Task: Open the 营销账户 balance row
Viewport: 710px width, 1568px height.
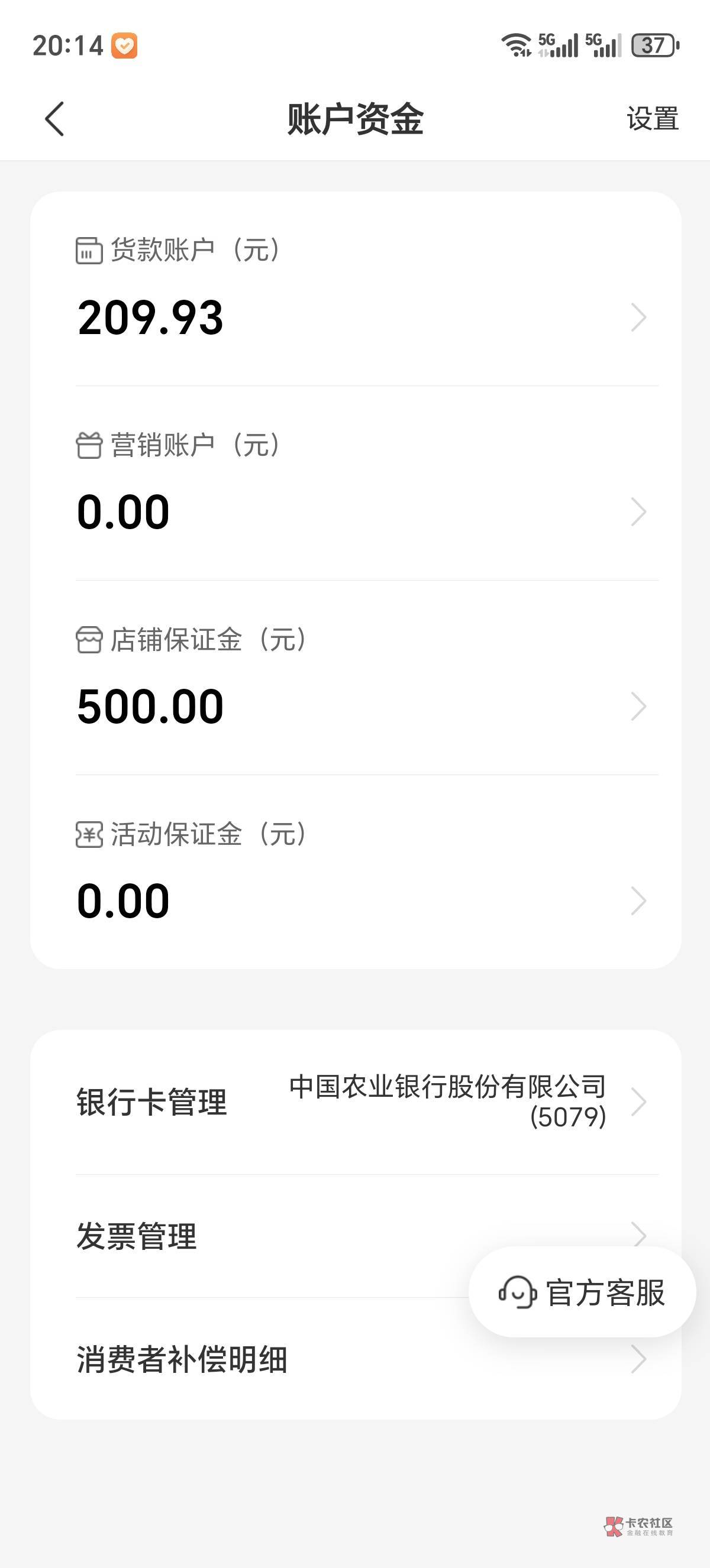Action: click(x=356, y=483)
